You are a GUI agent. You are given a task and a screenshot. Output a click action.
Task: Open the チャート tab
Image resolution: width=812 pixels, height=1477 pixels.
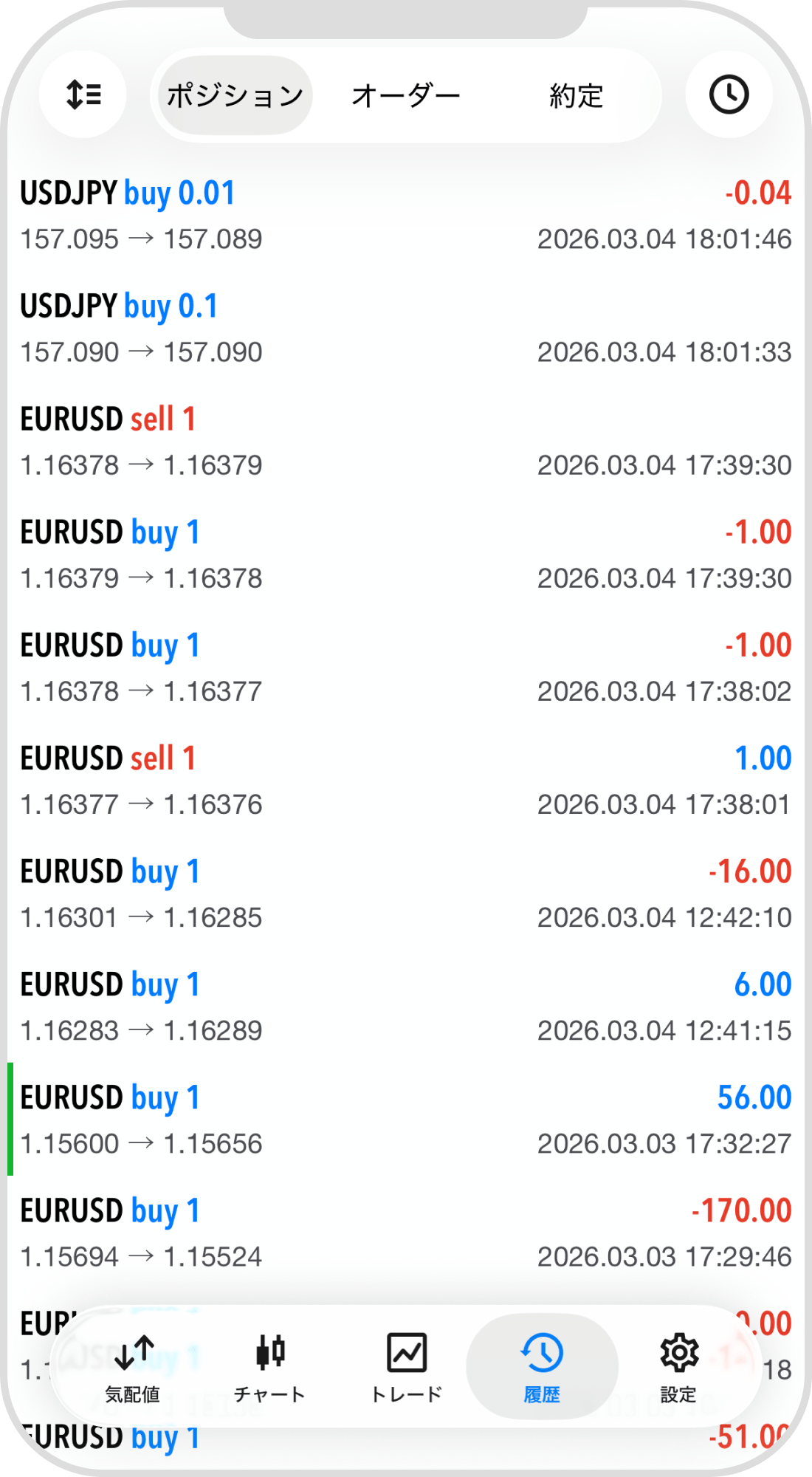tap(269, 1367)
